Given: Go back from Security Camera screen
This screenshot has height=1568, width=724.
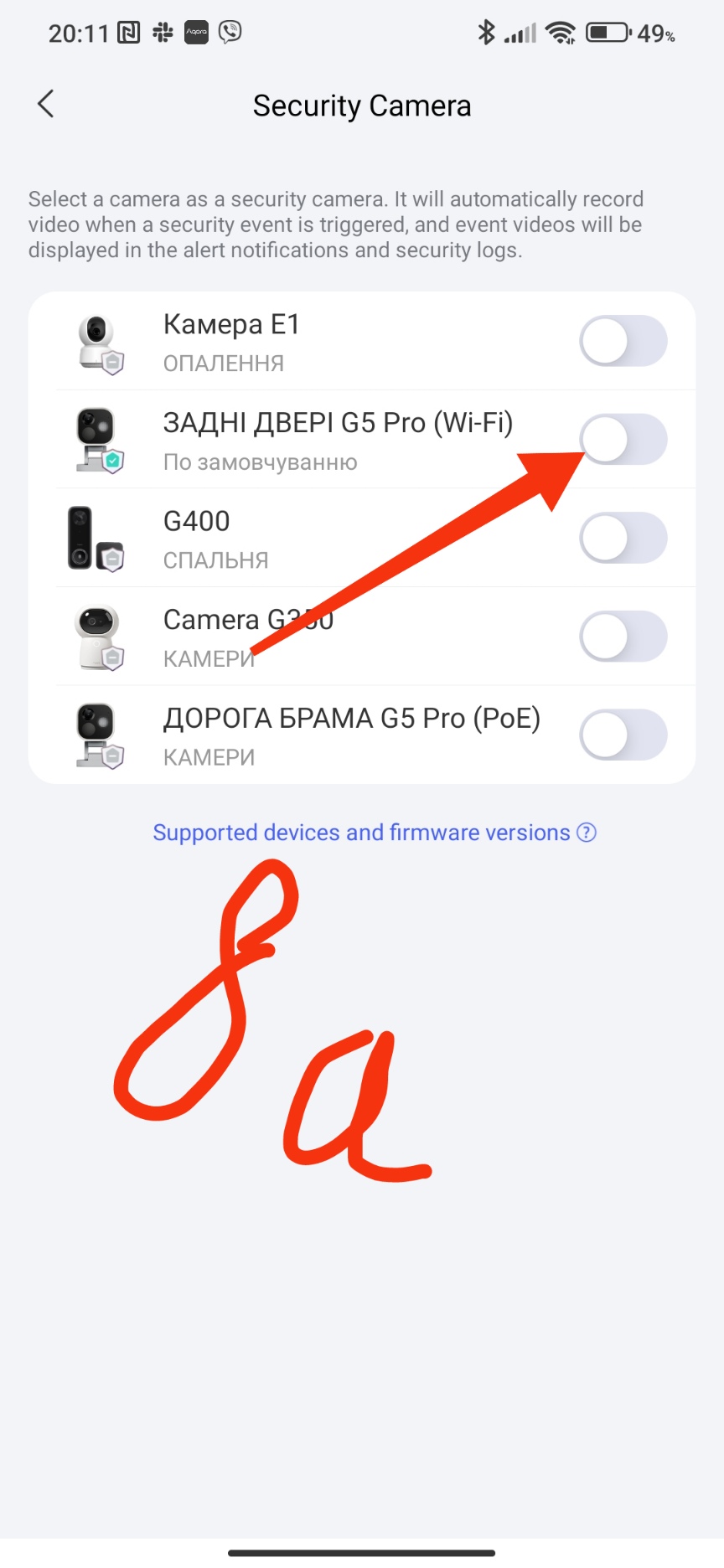Looking at the screenshot, I should point(46,105).
